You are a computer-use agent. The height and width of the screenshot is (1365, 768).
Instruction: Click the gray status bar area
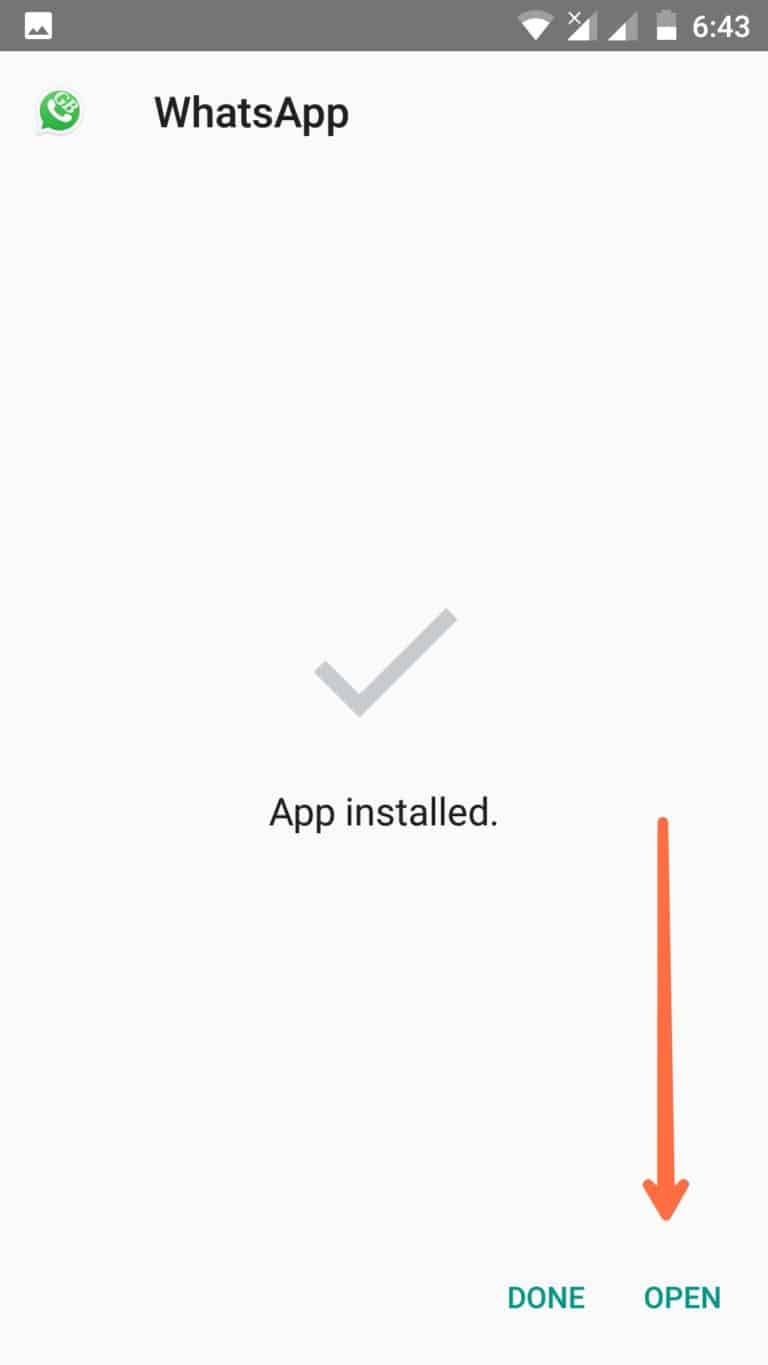click(300, 25)
